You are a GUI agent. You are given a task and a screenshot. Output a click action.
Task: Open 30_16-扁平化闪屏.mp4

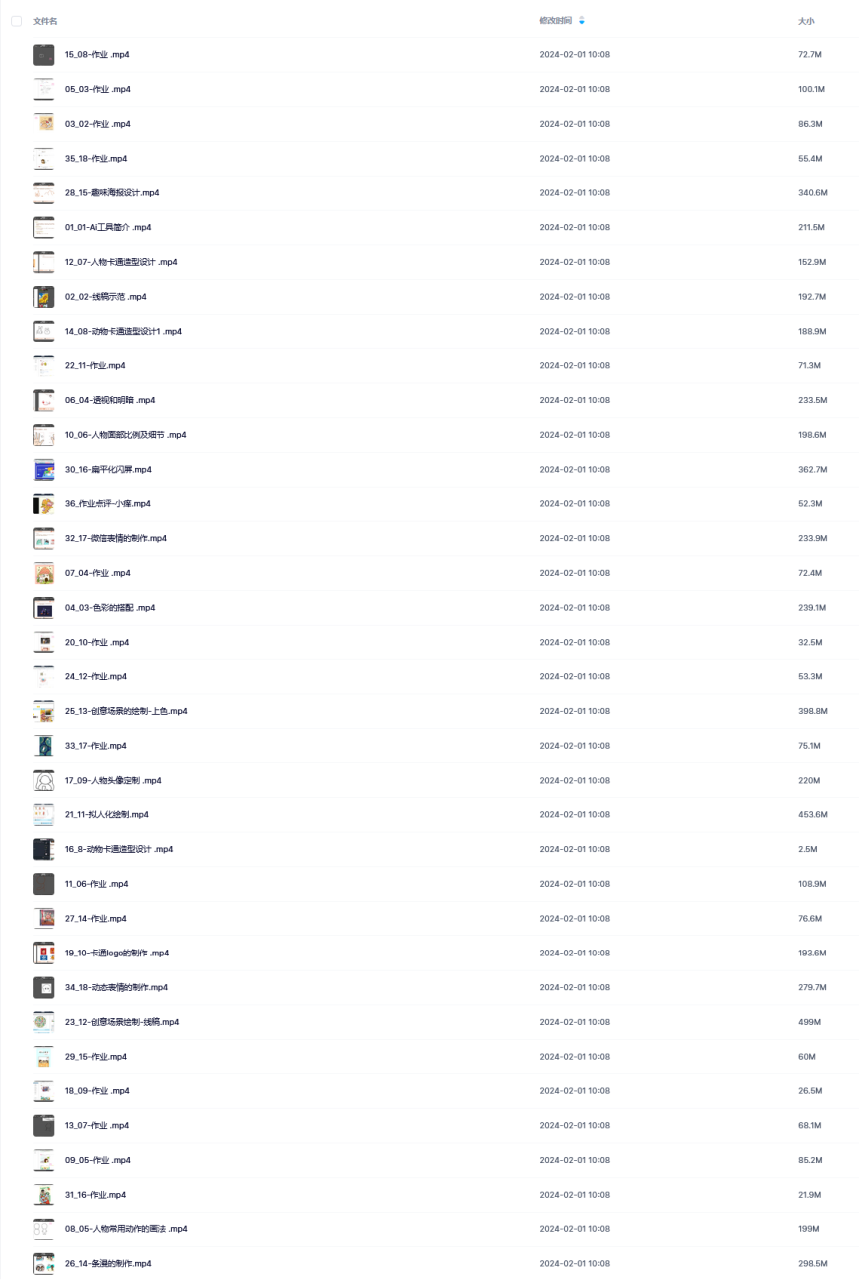(108, 469)
